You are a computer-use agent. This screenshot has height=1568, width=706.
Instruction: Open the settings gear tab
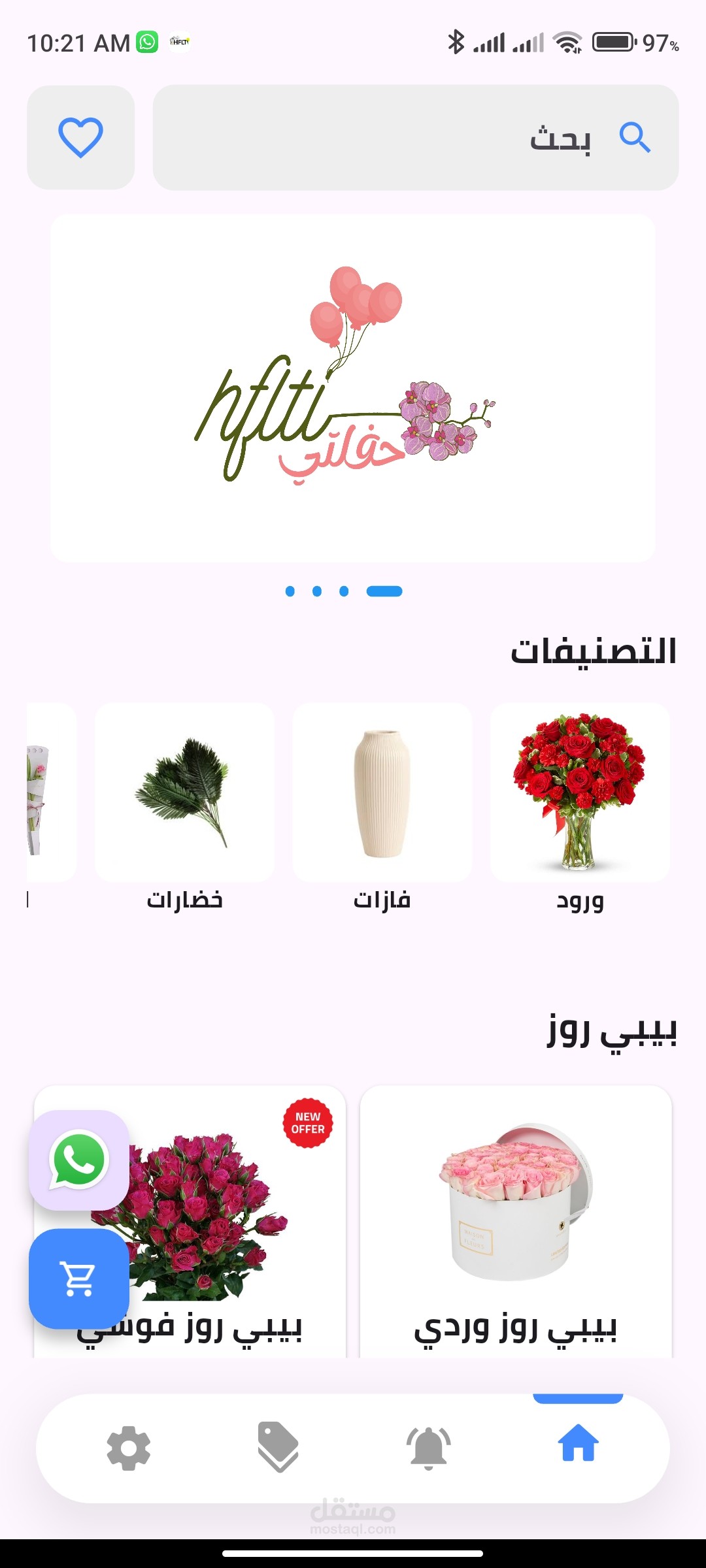point(128,1448)
